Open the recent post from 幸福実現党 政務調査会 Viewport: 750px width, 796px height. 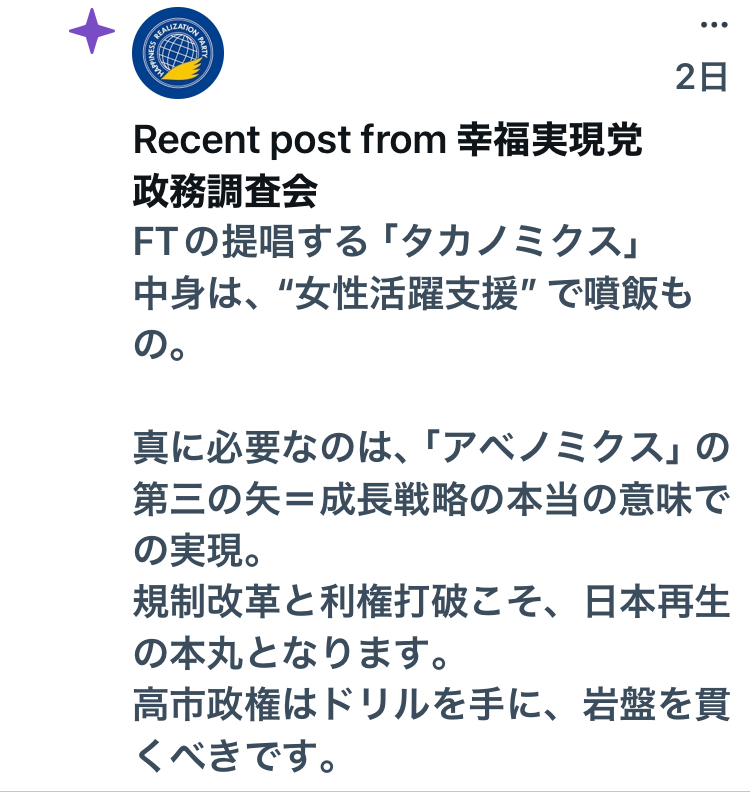tap(430, 450)
